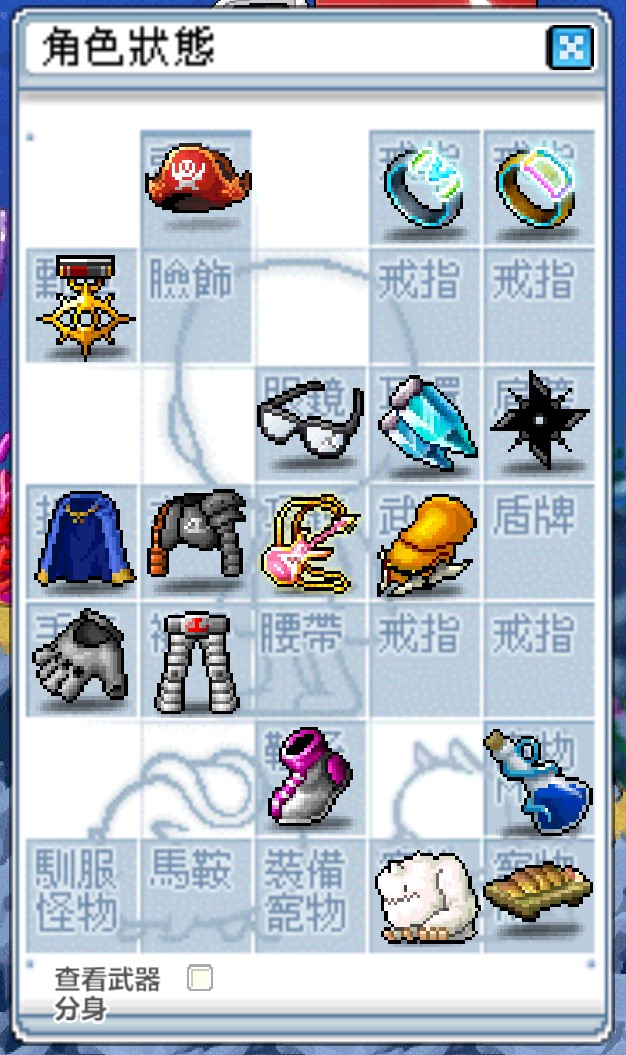Close the character status window
626x1055 pixels.
pos(571,47)
